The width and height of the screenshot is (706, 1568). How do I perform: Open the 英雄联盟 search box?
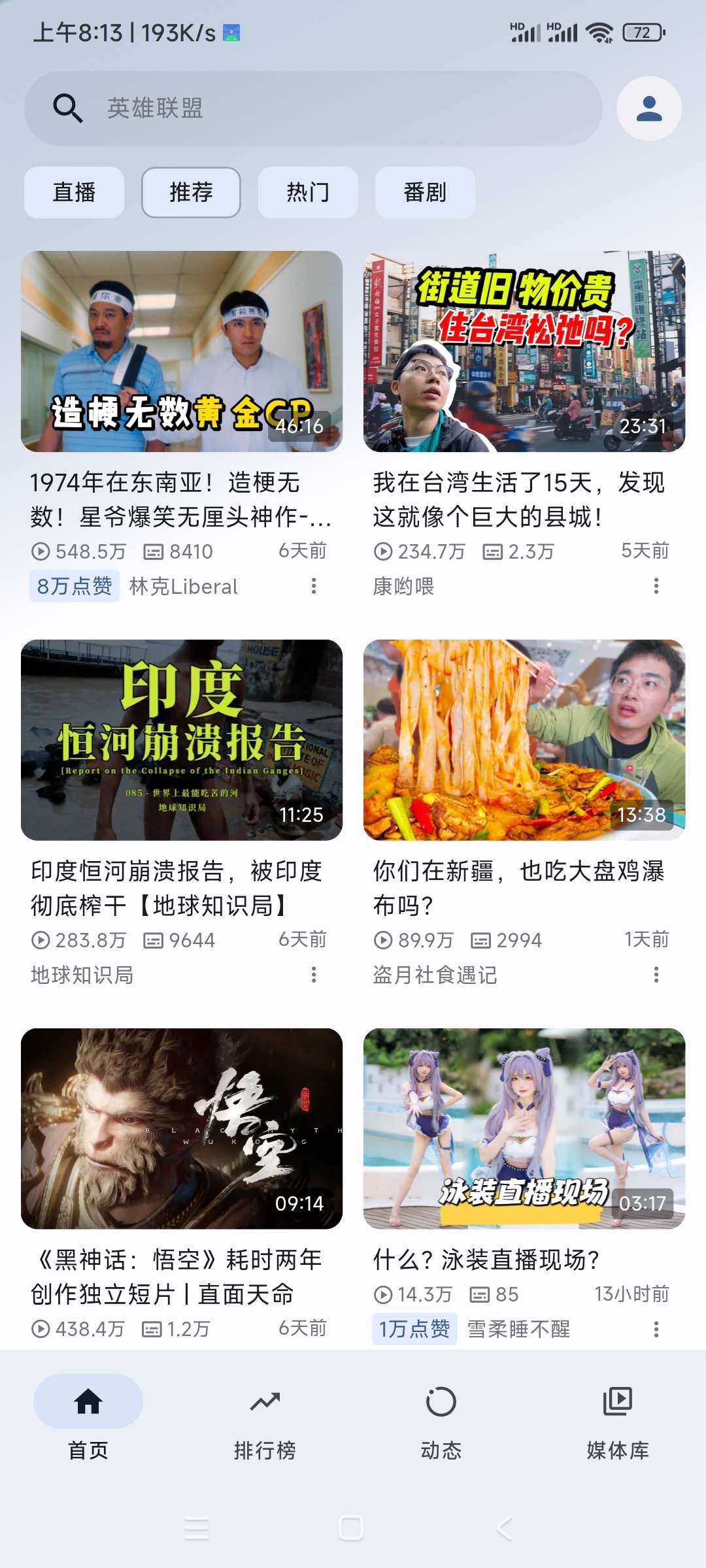coord(312,108)
